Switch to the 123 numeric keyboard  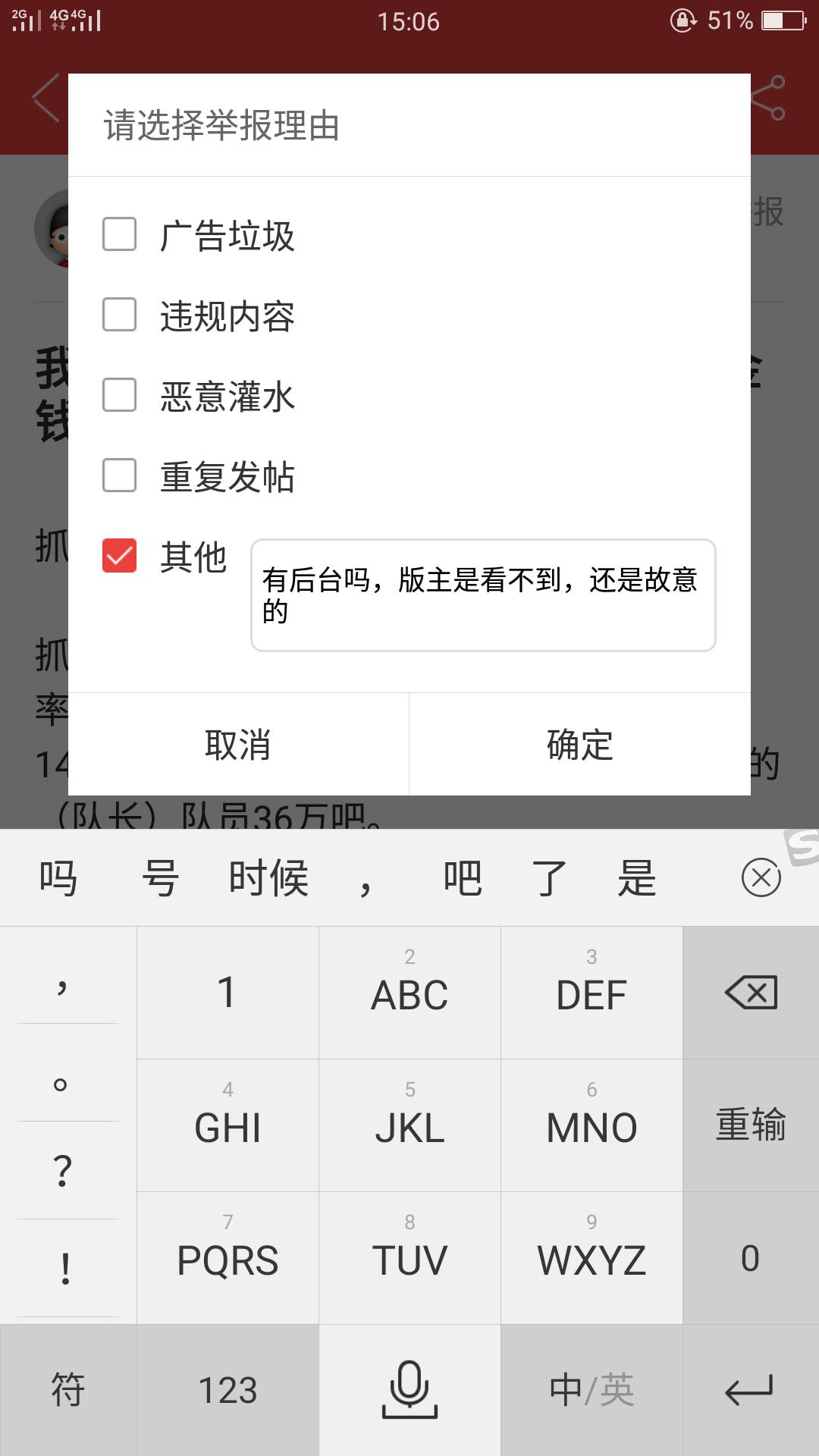(227, 1390)
